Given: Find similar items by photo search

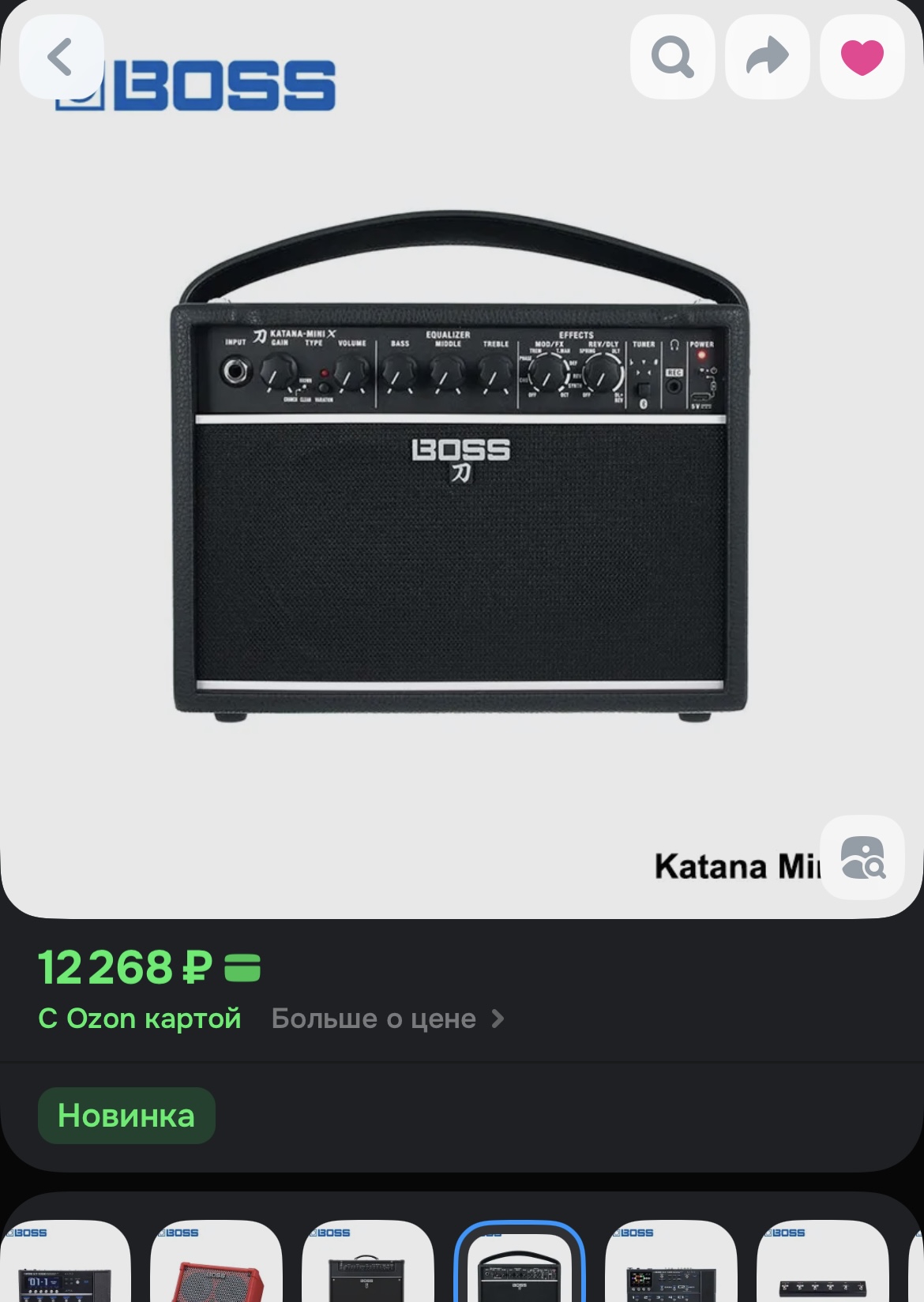Looking at the screenshot, I should pyautogui.click(x=862, y=857).
